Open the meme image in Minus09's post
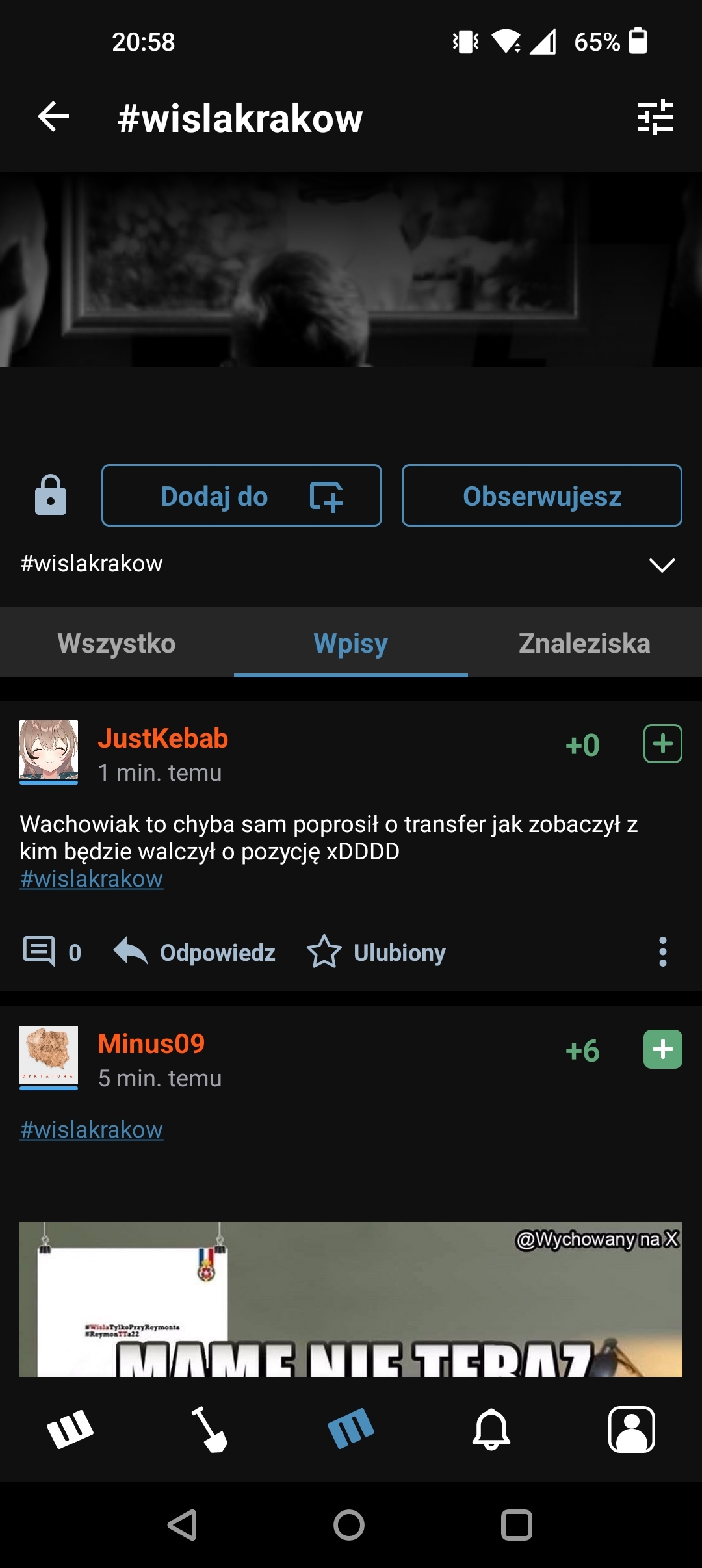The image size is (702, 1568). [x=351, y=1299]
